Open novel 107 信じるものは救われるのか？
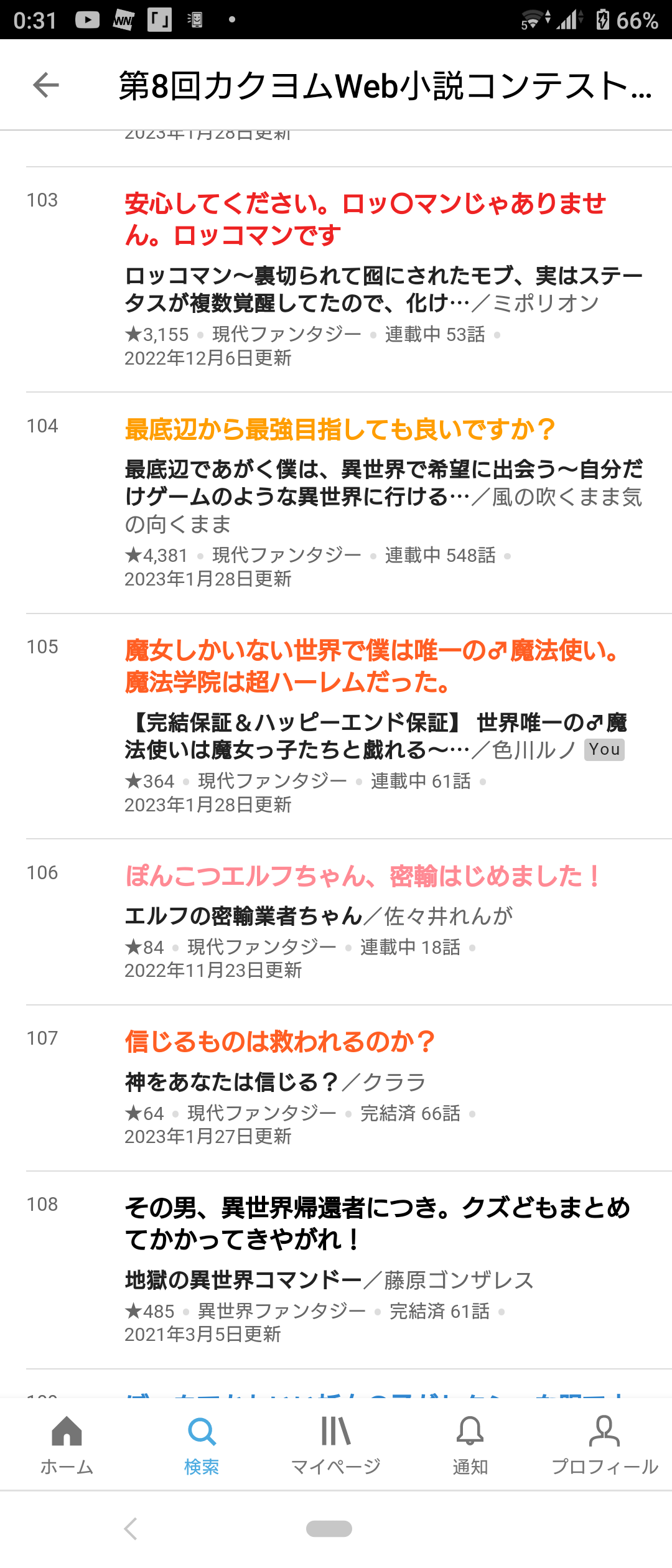The image size is (672, 1568). [280, 1042]
